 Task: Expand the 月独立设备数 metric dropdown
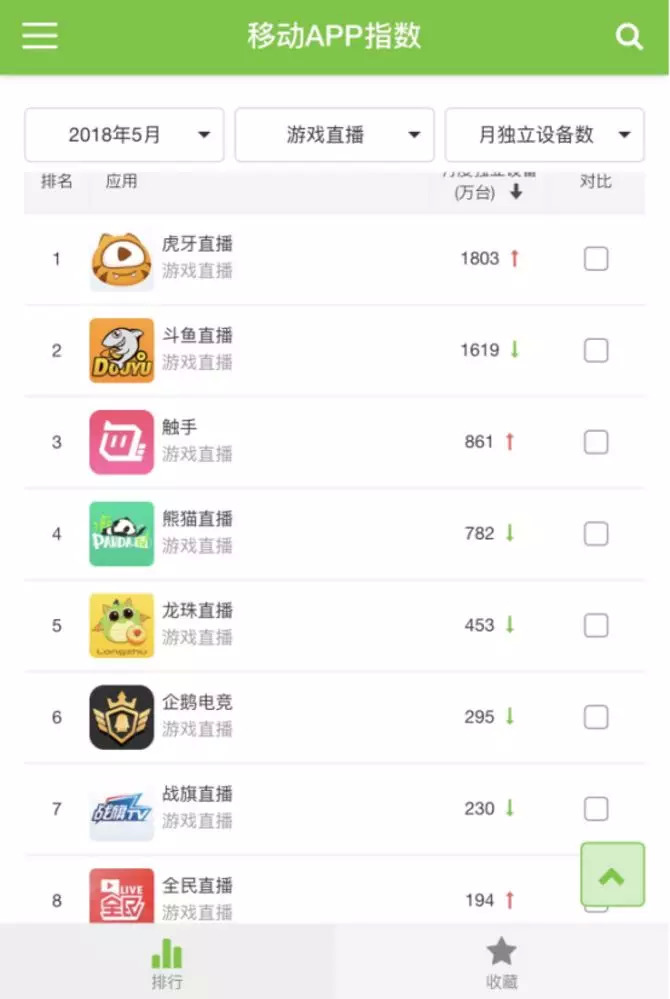click(545, 134)
